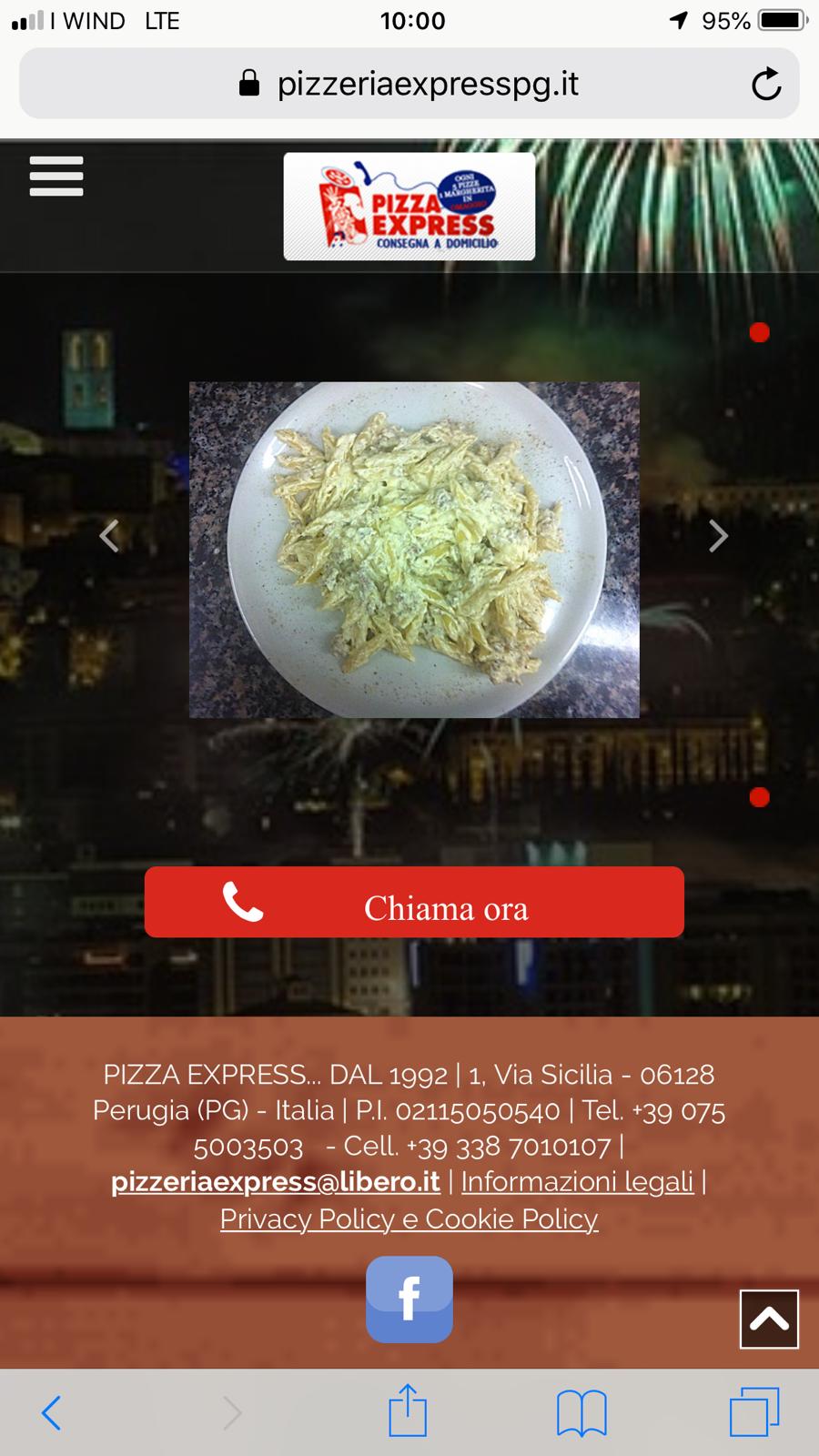The width and height of the screenshot is (819, 1456).
Task: Open Safari bookmarks
Action: [x=581, y=1412]
